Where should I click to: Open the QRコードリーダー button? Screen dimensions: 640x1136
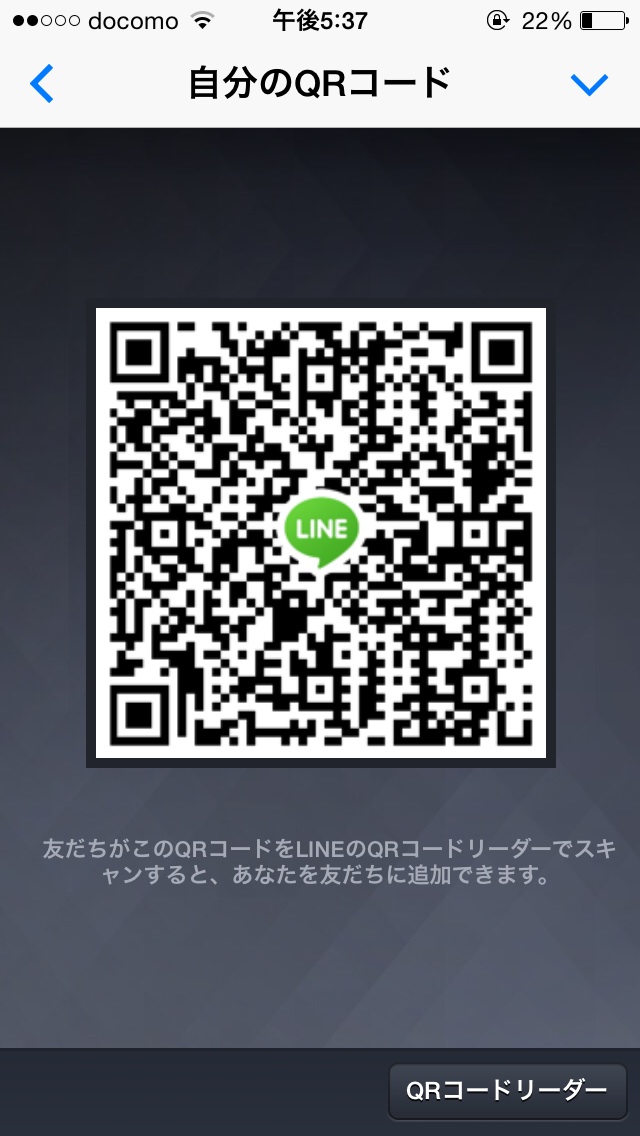point(507,1090)
